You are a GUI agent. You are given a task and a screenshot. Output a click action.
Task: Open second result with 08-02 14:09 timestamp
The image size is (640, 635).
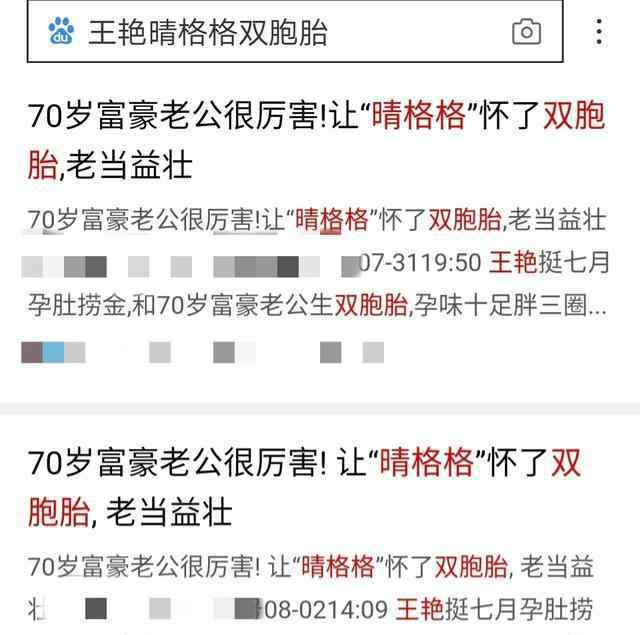tap(304, 486)
